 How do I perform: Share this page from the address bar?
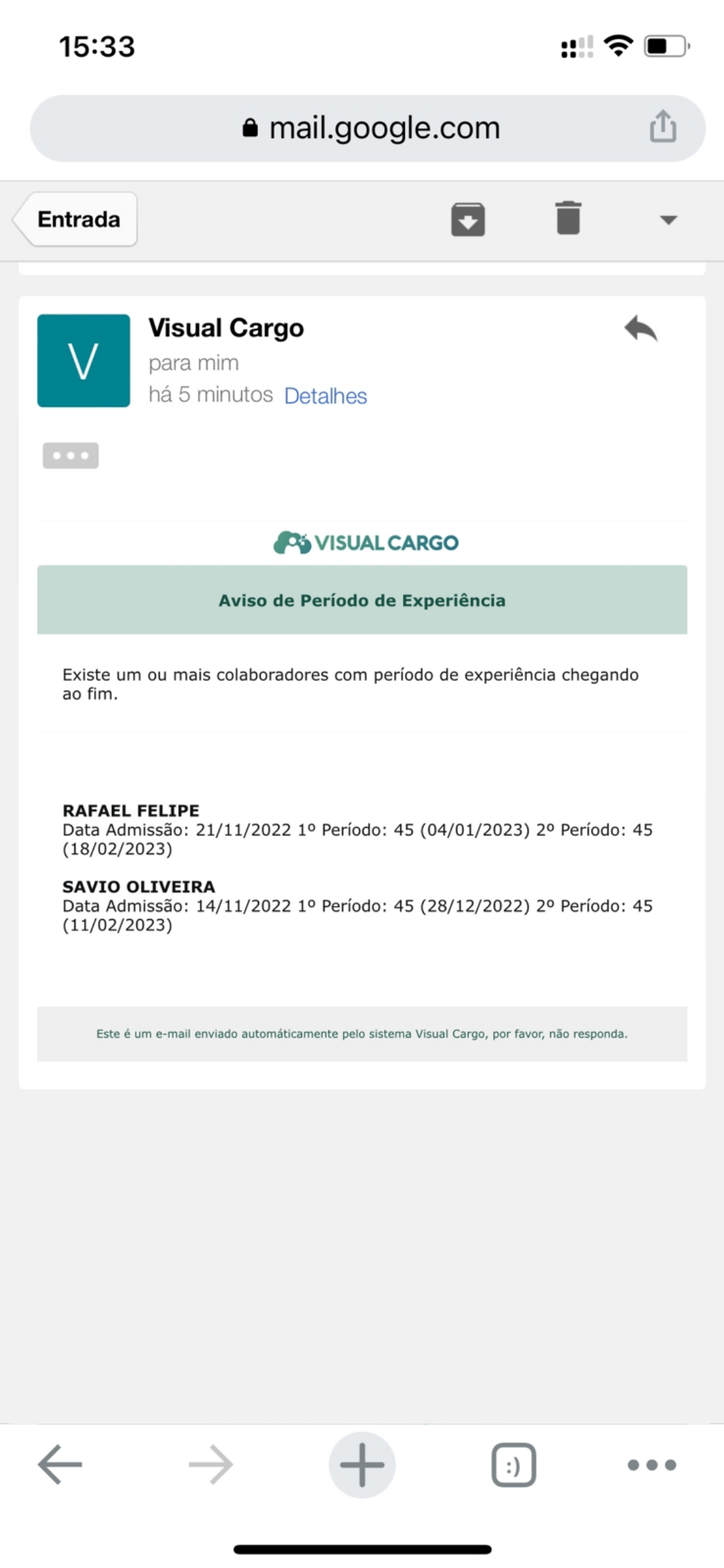click(x=662, y=126)
